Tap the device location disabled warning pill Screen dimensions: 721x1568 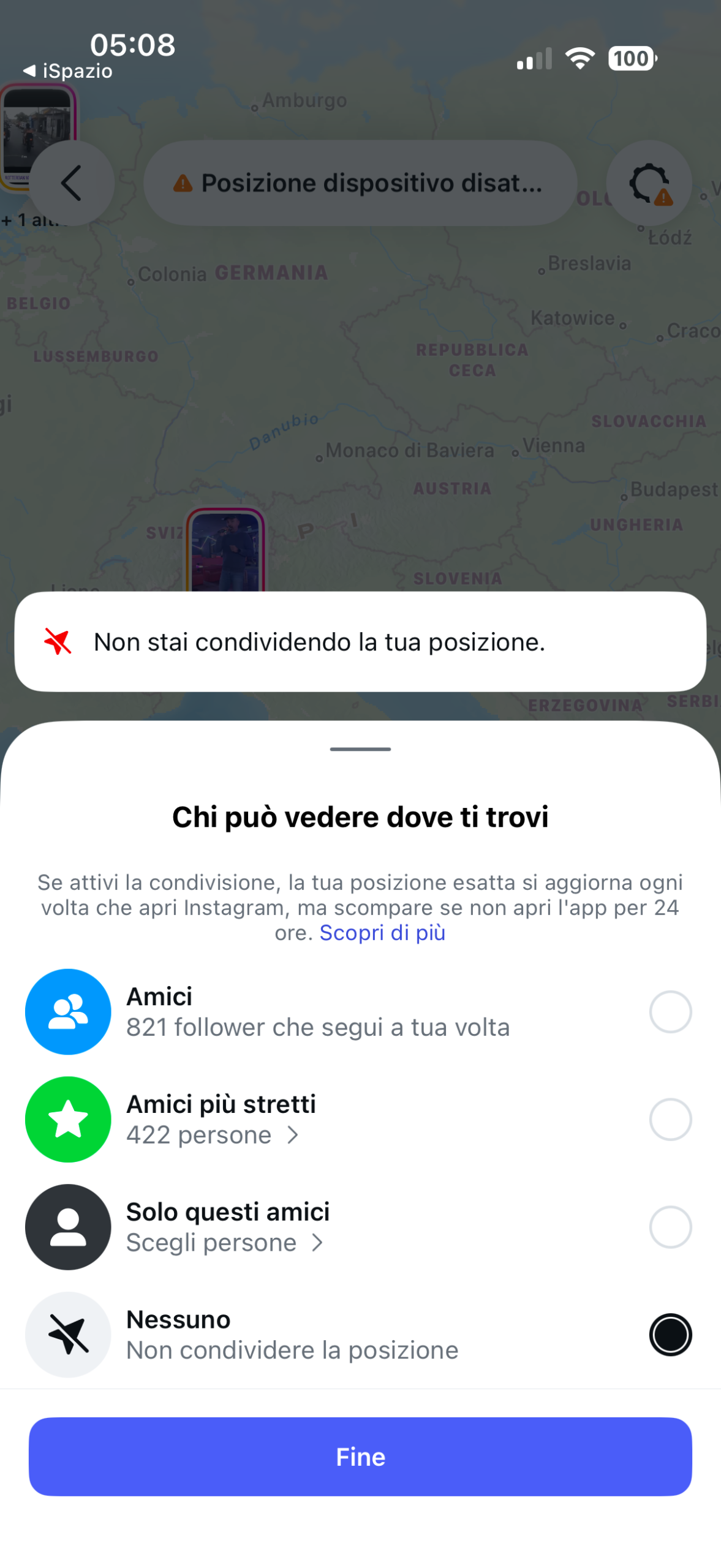tap(360, 183)
